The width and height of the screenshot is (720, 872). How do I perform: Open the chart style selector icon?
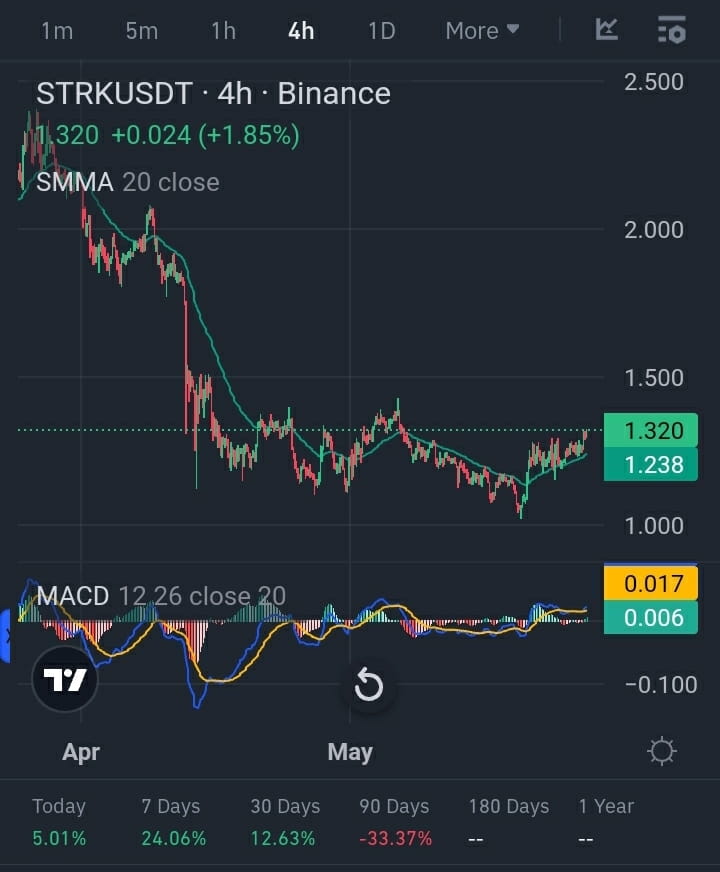pyautogui.click(x=606, y=30)
